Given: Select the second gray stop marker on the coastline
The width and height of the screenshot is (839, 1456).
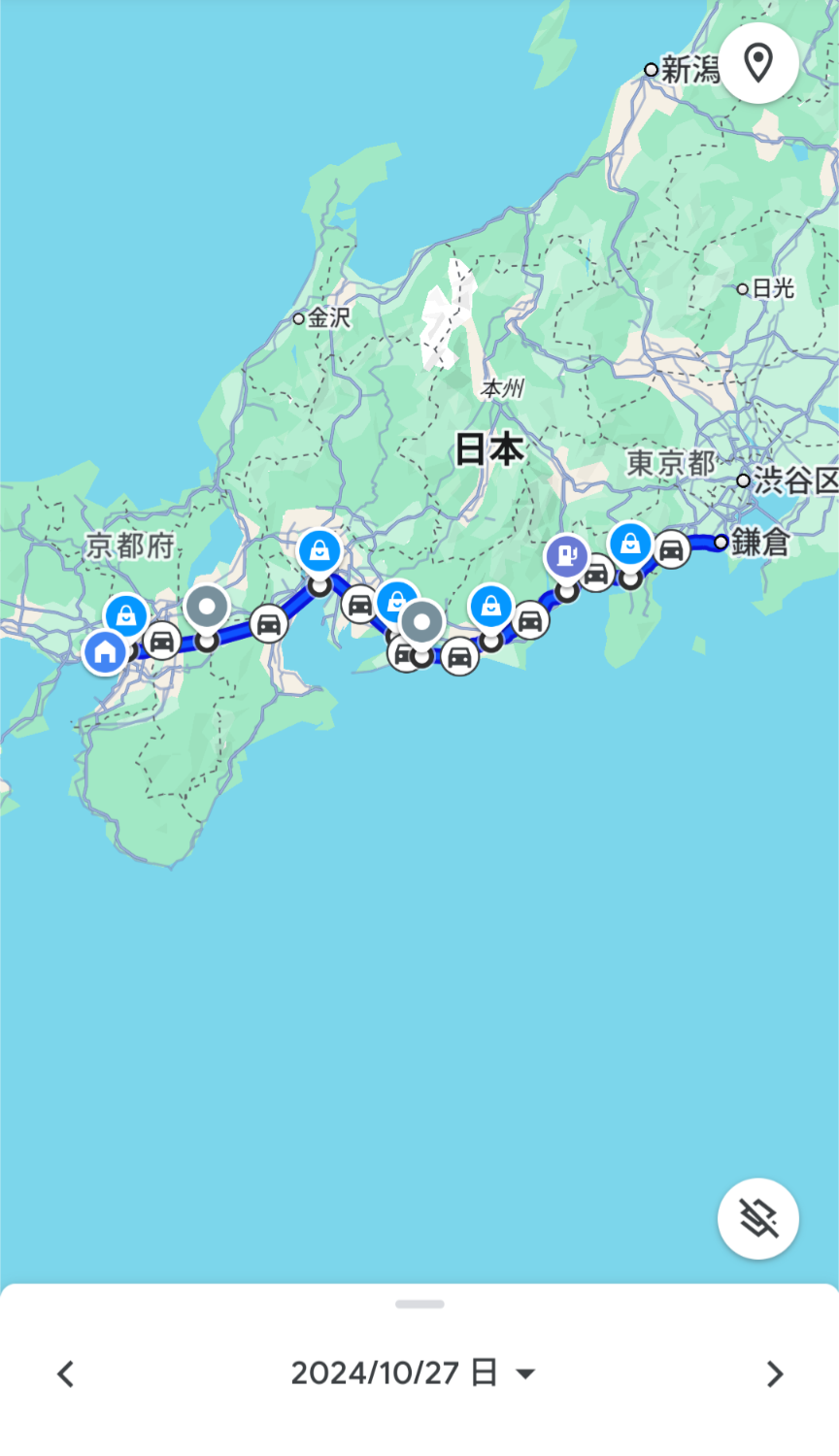Looking at the screenshot, I should point(423,622).
